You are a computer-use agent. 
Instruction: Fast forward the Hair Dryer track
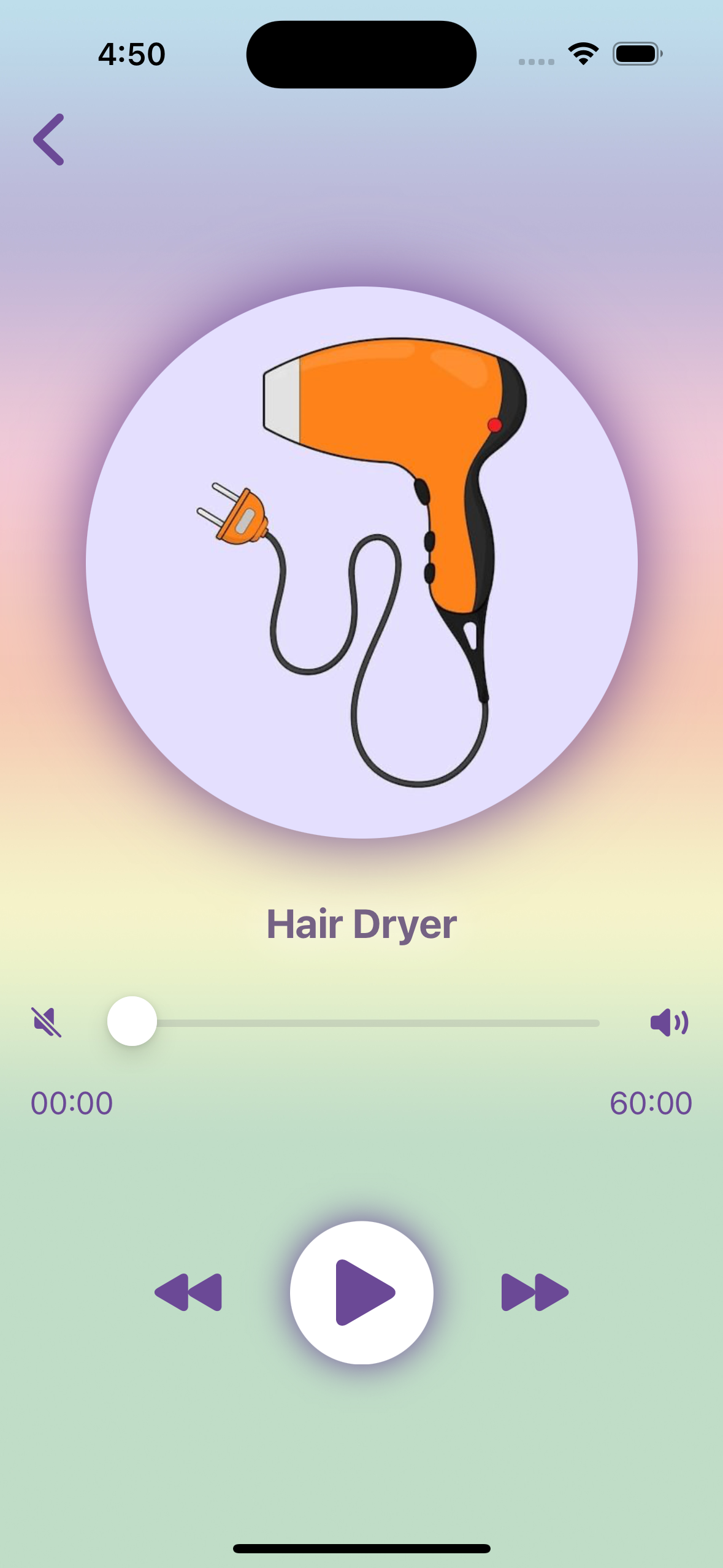coord(535,1292)
